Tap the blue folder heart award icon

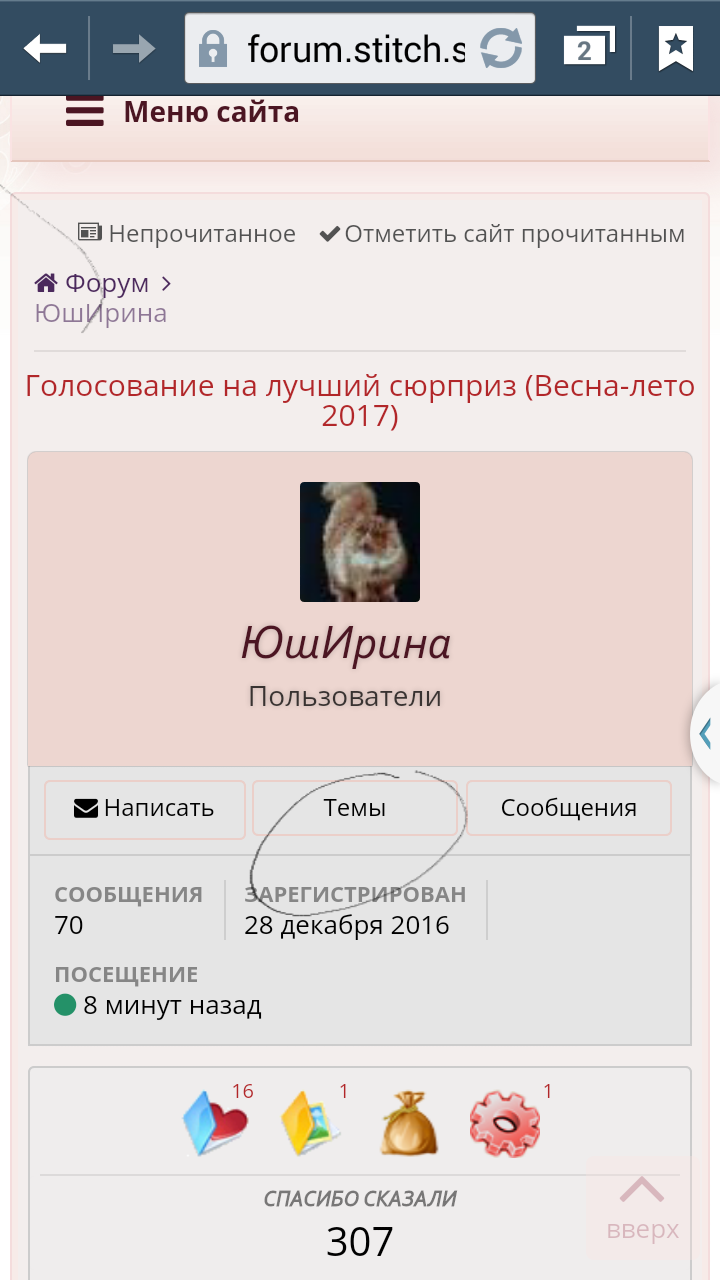coord(215,1123)
